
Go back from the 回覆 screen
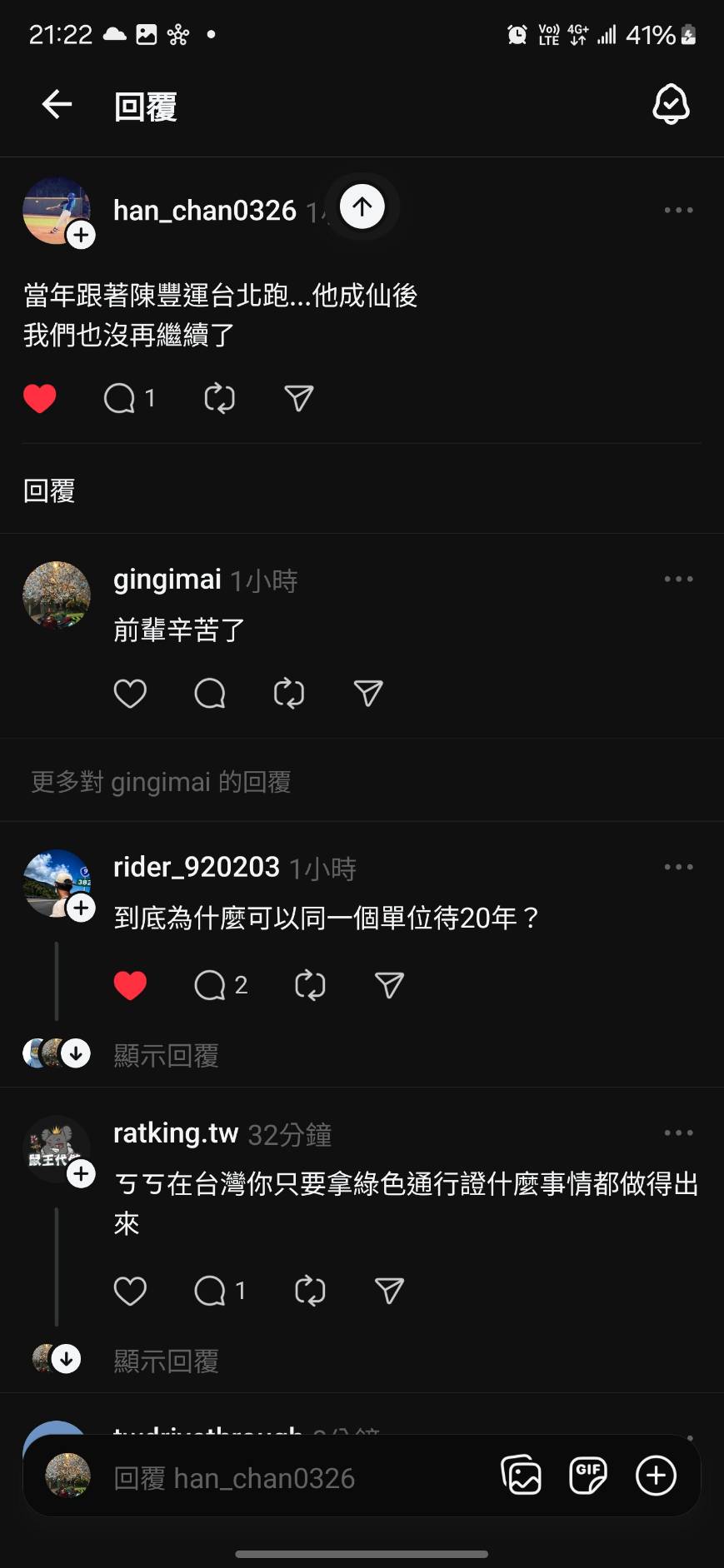[x=57, y=105]
